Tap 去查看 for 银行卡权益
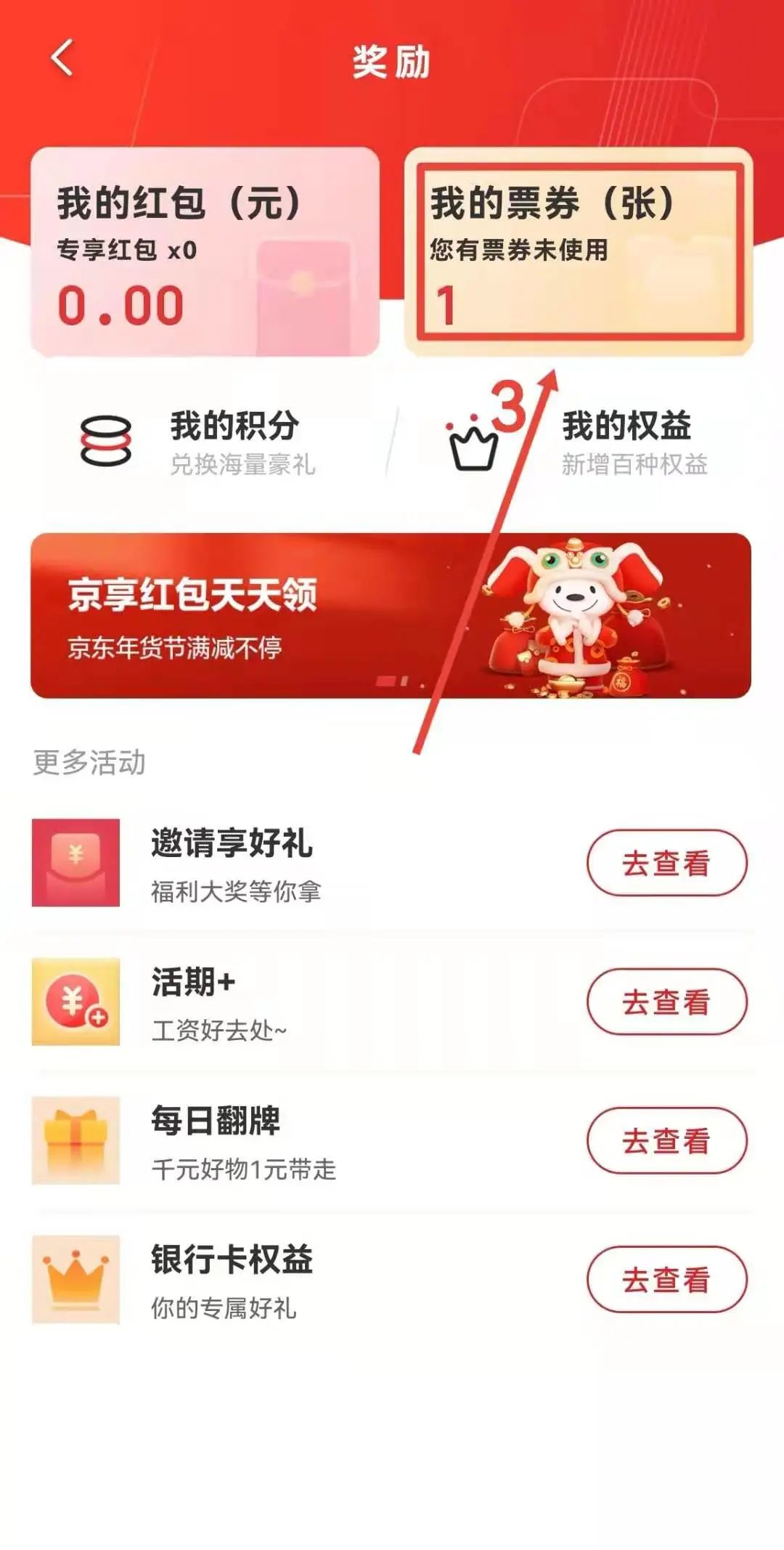The height and width of the screenshot is (1550, 784). click(666, 1279)
